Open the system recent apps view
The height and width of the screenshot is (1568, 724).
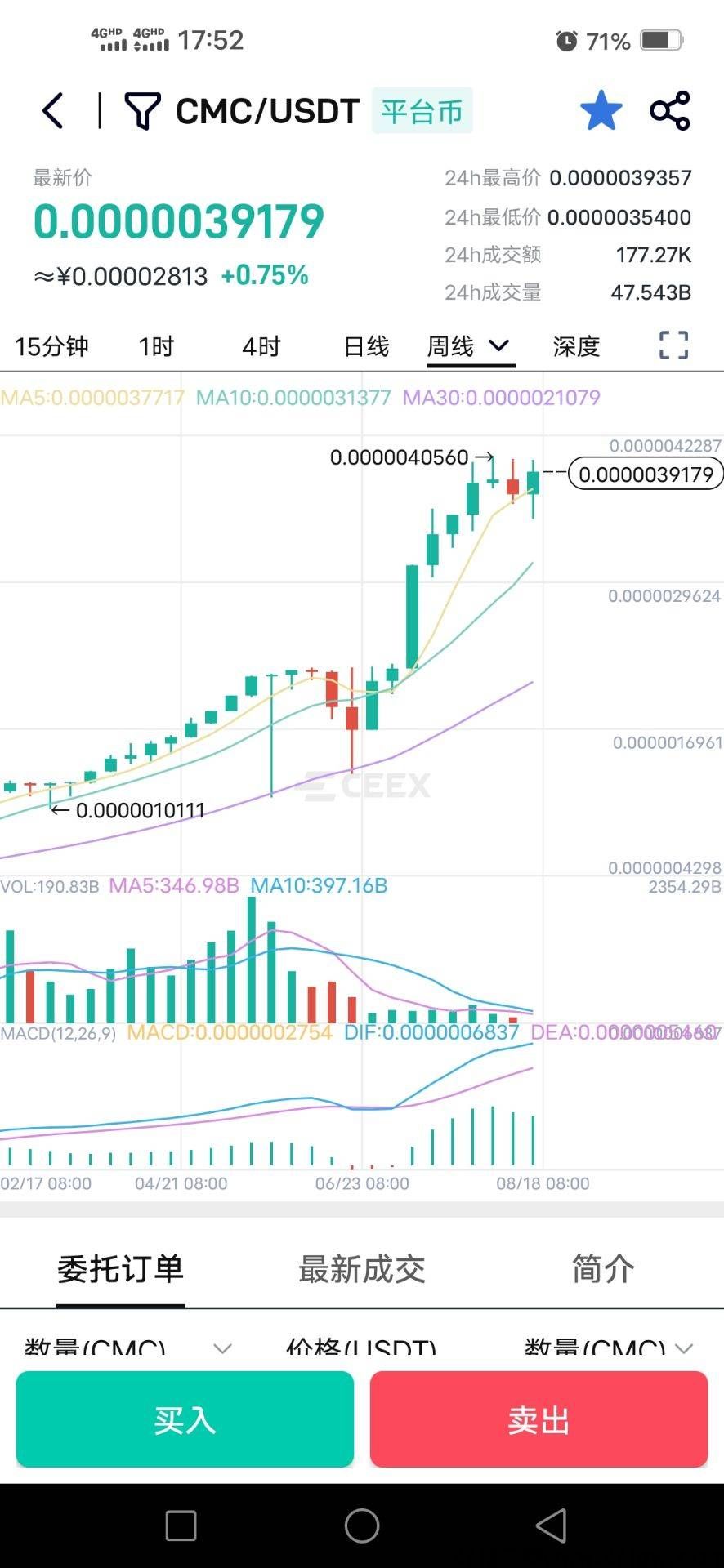pyautogui.click(x=181, y=1525)
